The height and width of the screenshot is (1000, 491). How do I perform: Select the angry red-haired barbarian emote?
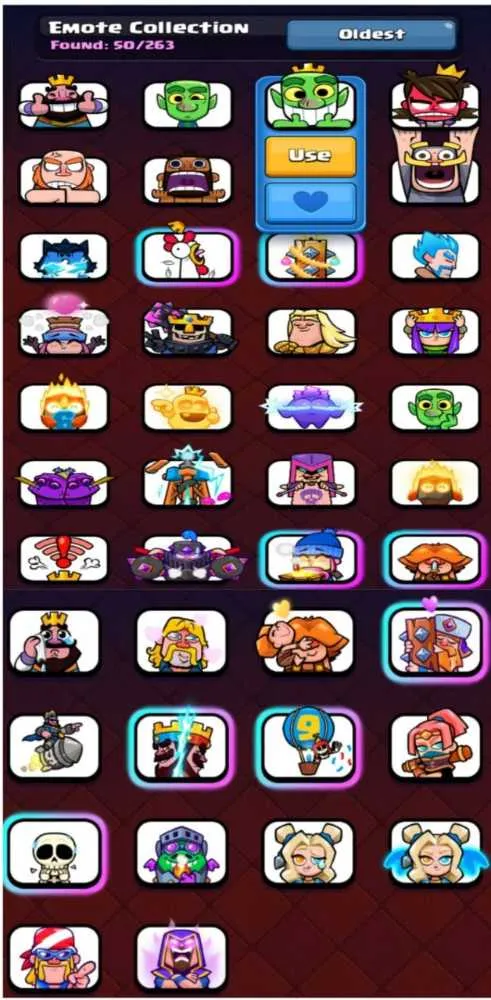[x=64, y=180]
